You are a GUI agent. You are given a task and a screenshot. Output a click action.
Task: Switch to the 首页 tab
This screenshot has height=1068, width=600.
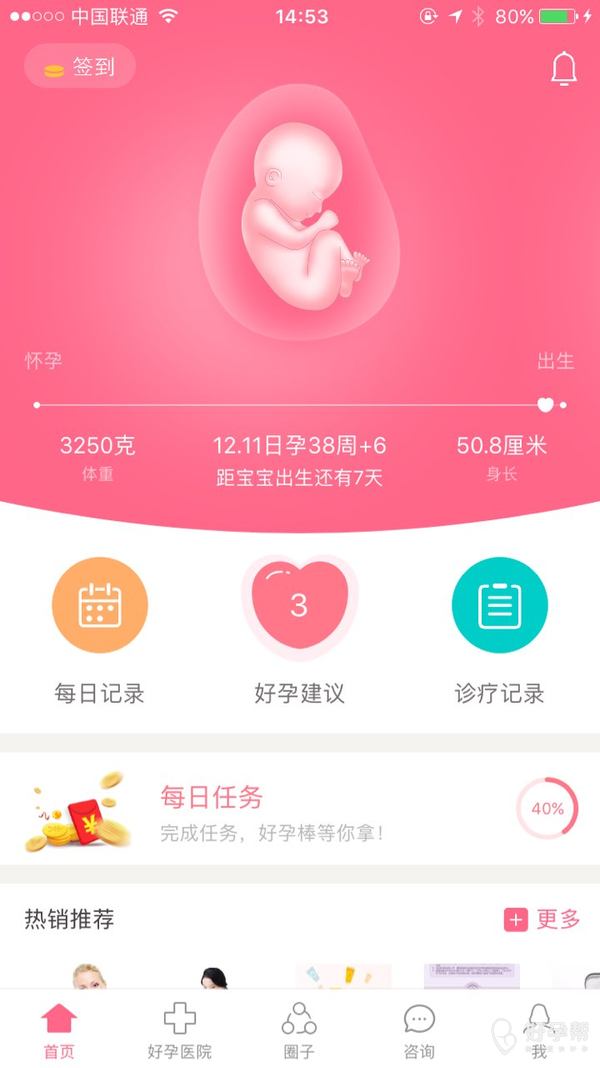coord(59,1030)
